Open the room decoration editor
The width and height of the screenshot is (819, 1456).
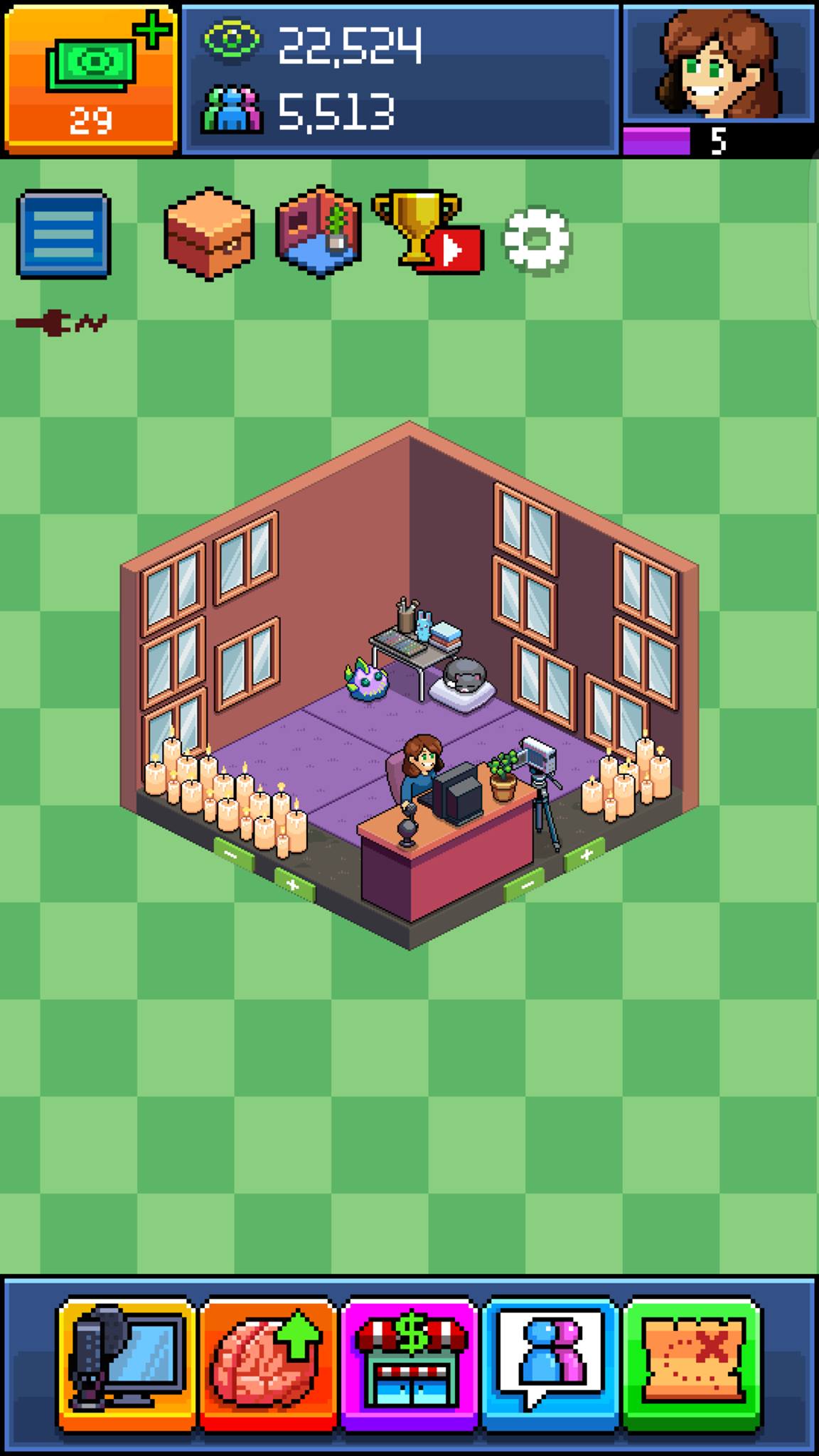point(318,233)
